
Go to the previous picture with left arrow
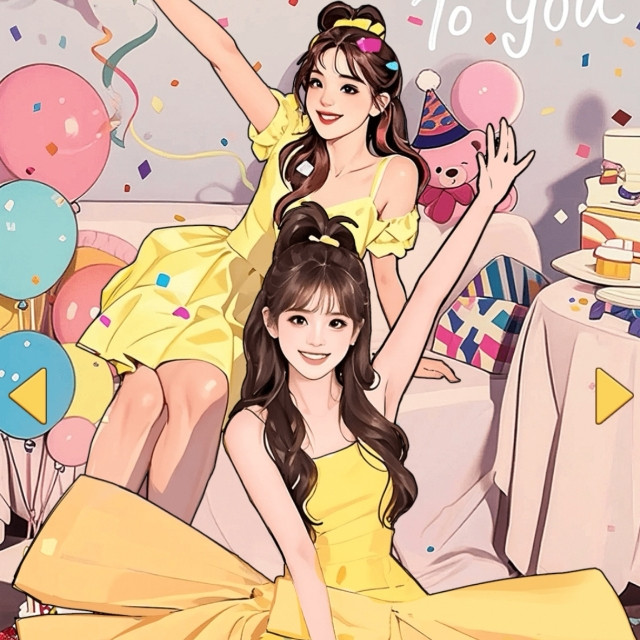coord(28,396)
